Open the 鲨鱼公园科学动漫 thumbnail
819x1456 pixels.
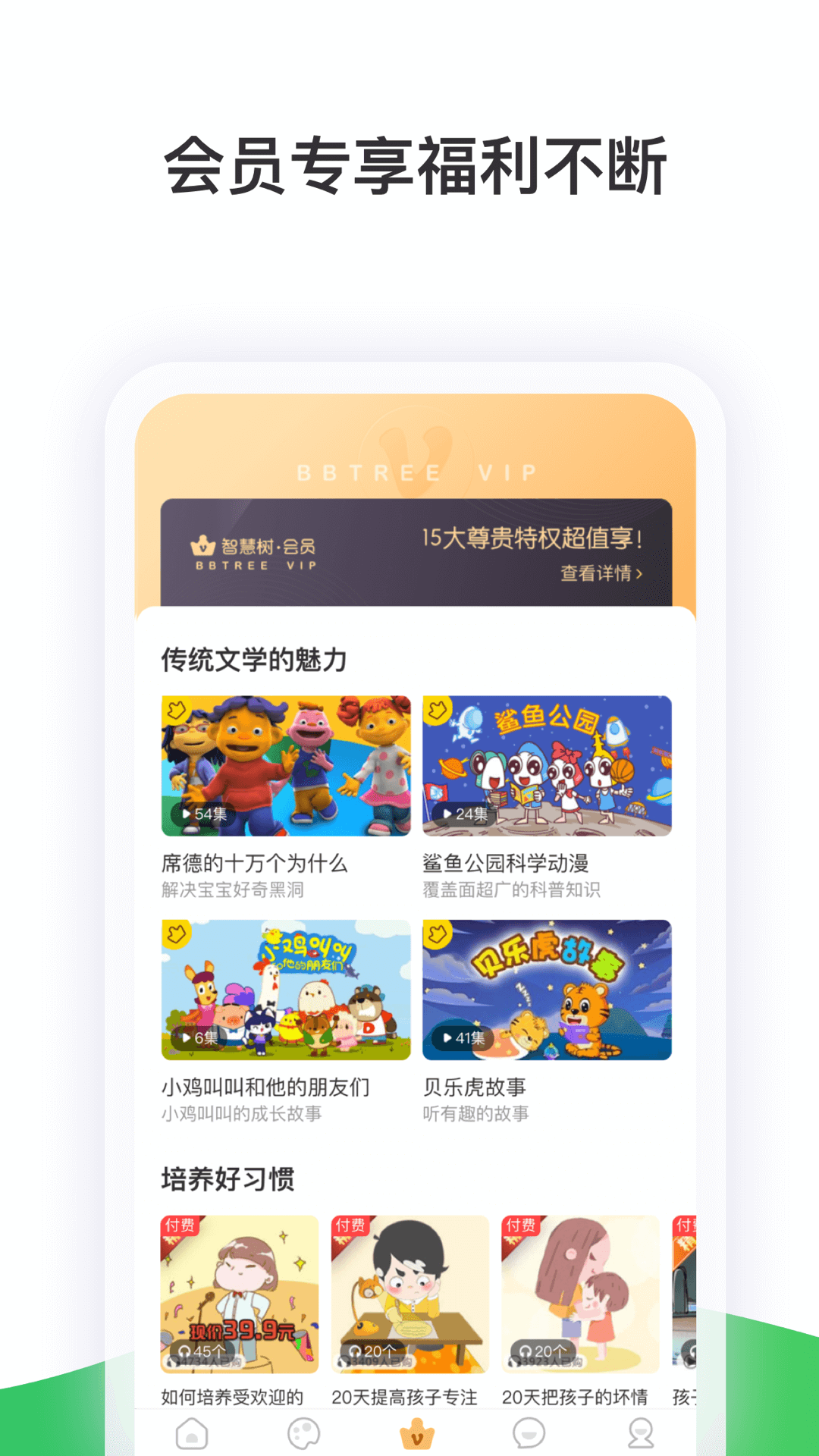click(548, 765)
